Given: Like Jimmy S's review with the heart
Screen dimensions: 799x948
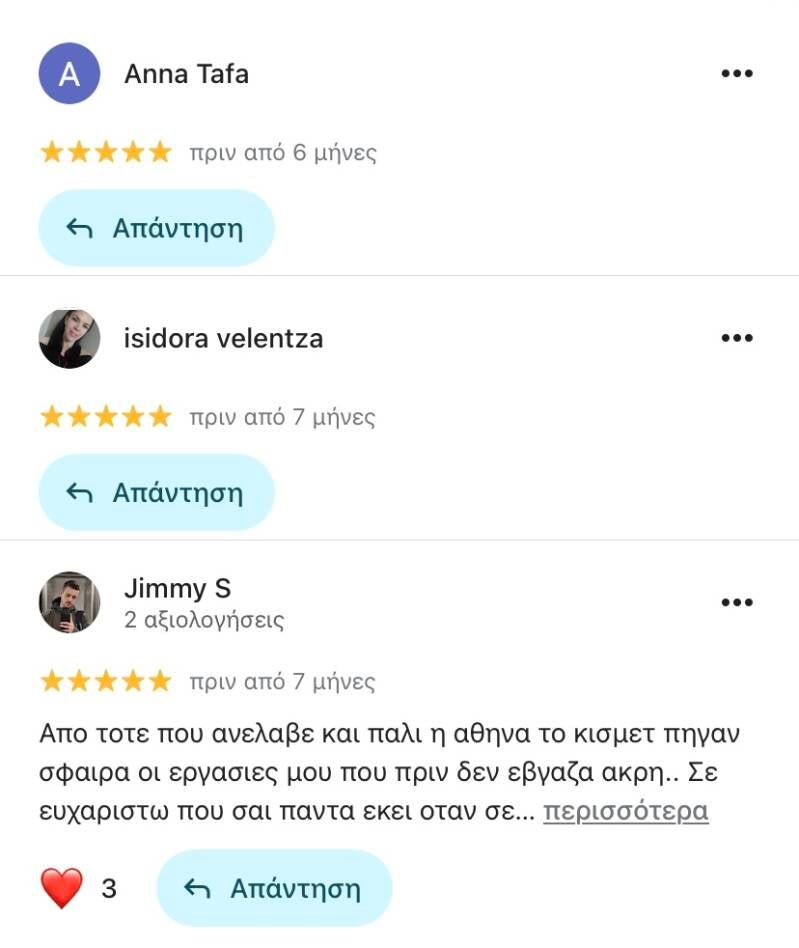Looking at the screenshot, I should [x=61, y=888].
